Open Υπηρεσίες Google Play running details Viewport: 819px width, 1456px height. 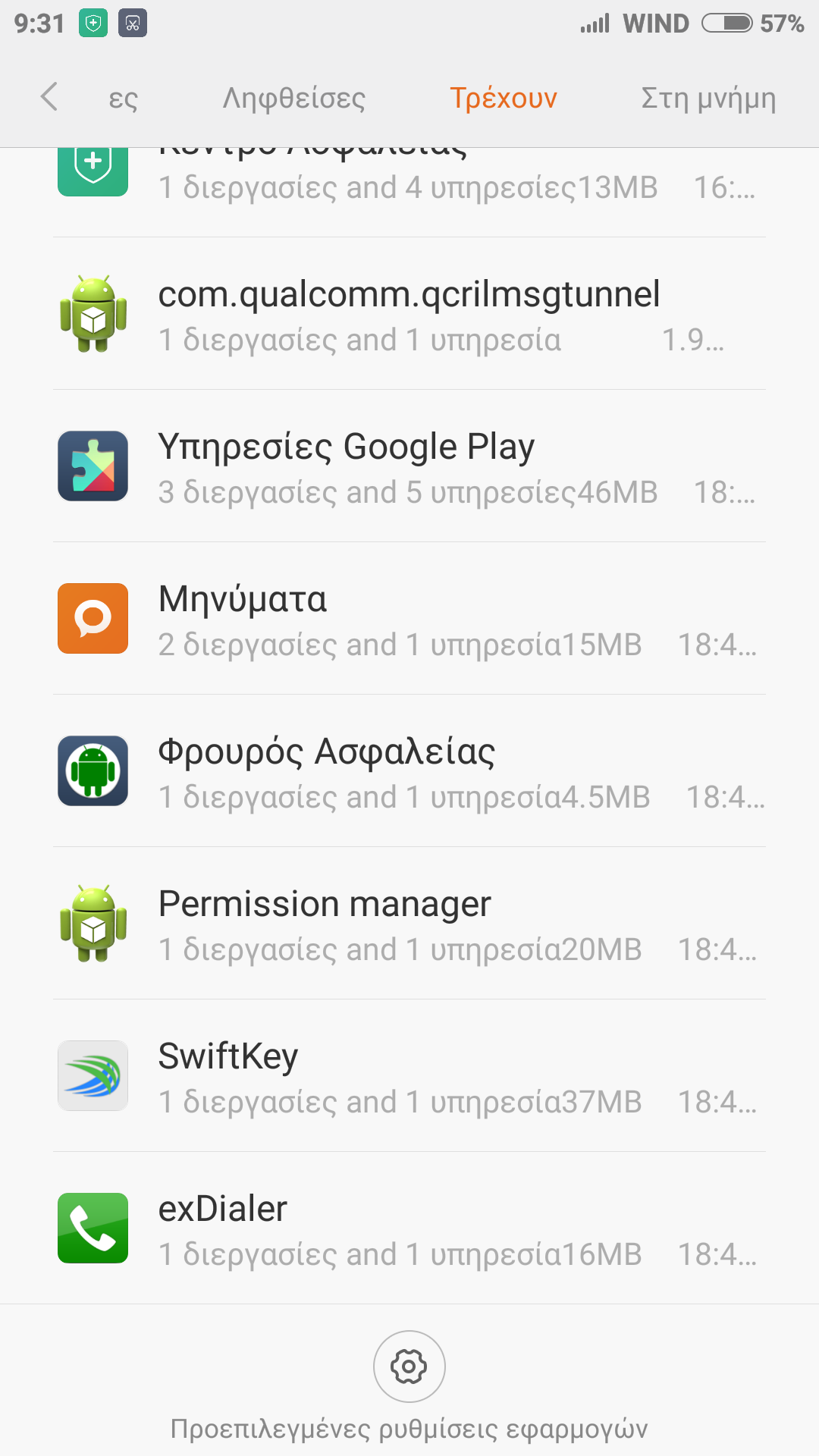[409, 467]
